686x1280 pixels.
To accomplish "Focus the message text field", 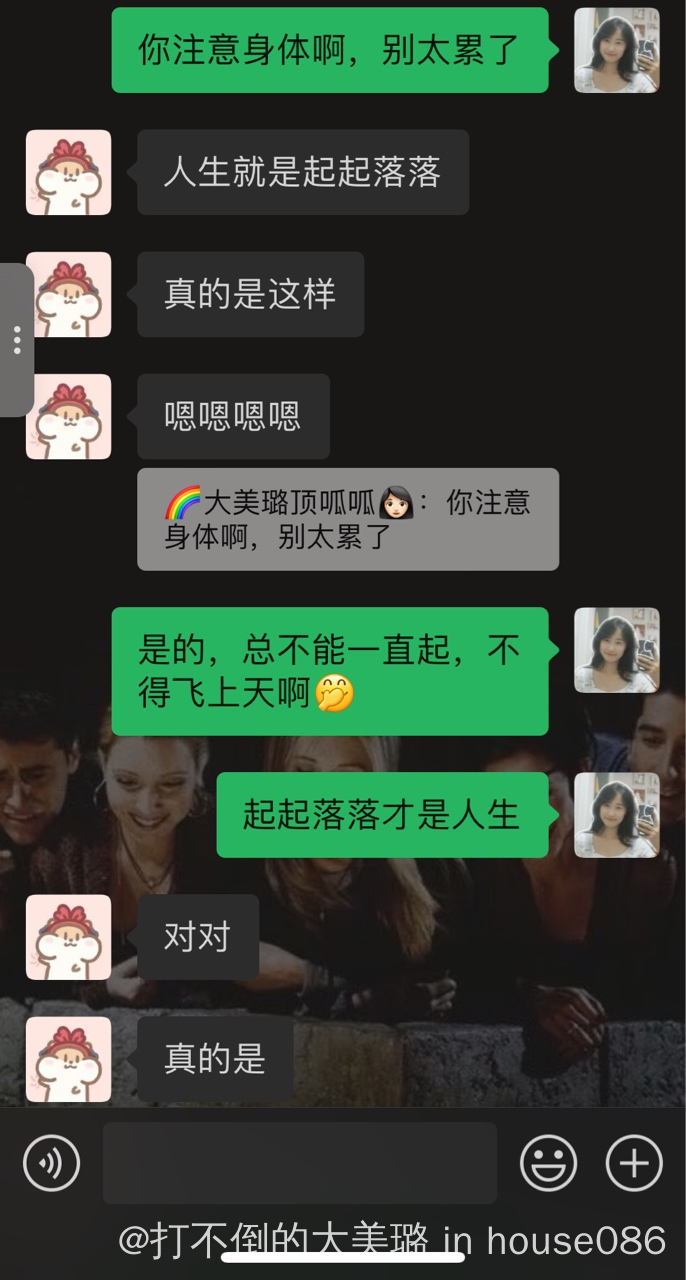I will [x=300, y=1163].
